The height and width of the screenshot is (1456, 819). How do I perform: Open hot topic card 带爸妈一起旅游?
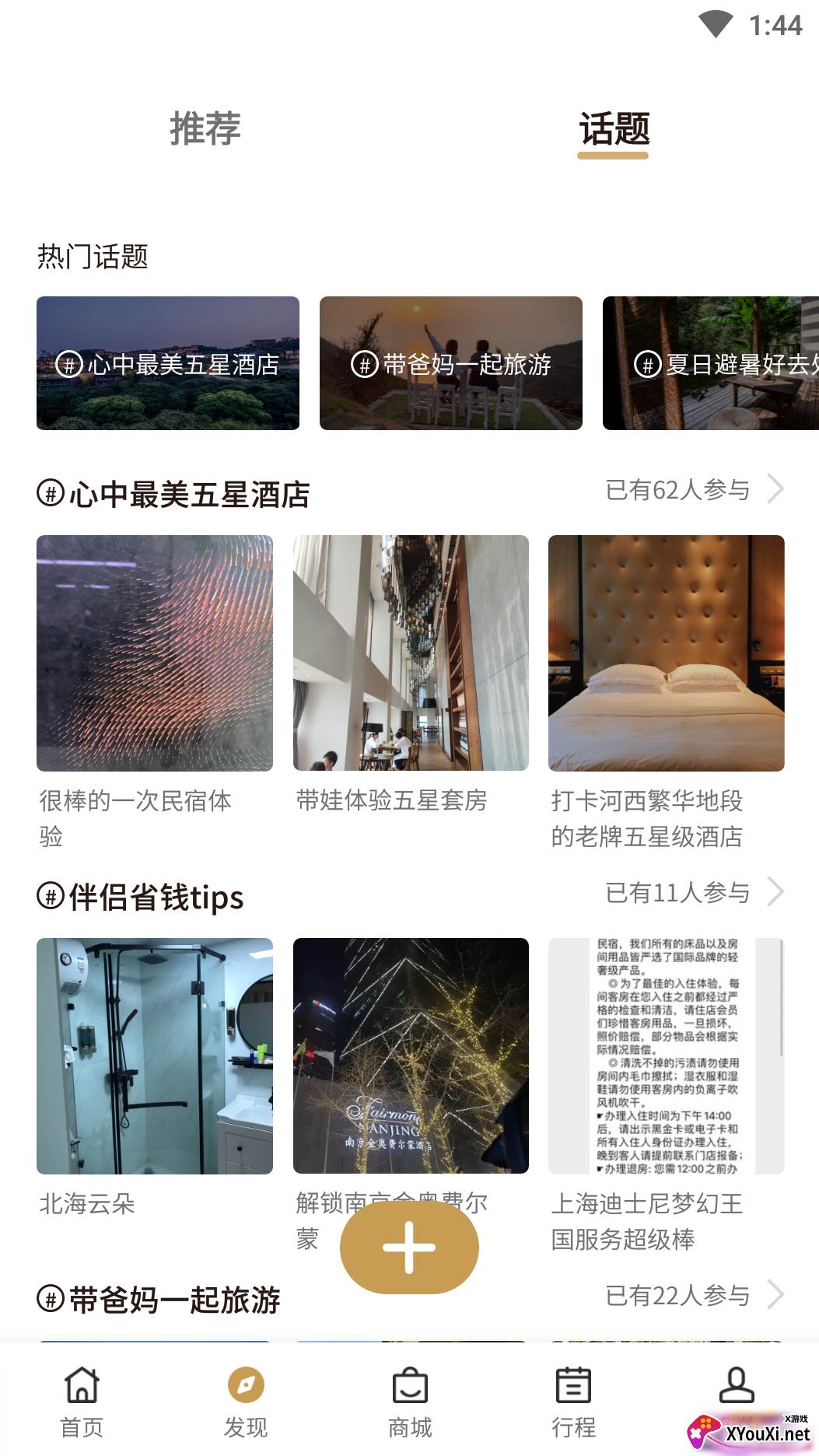coord(450,363)
